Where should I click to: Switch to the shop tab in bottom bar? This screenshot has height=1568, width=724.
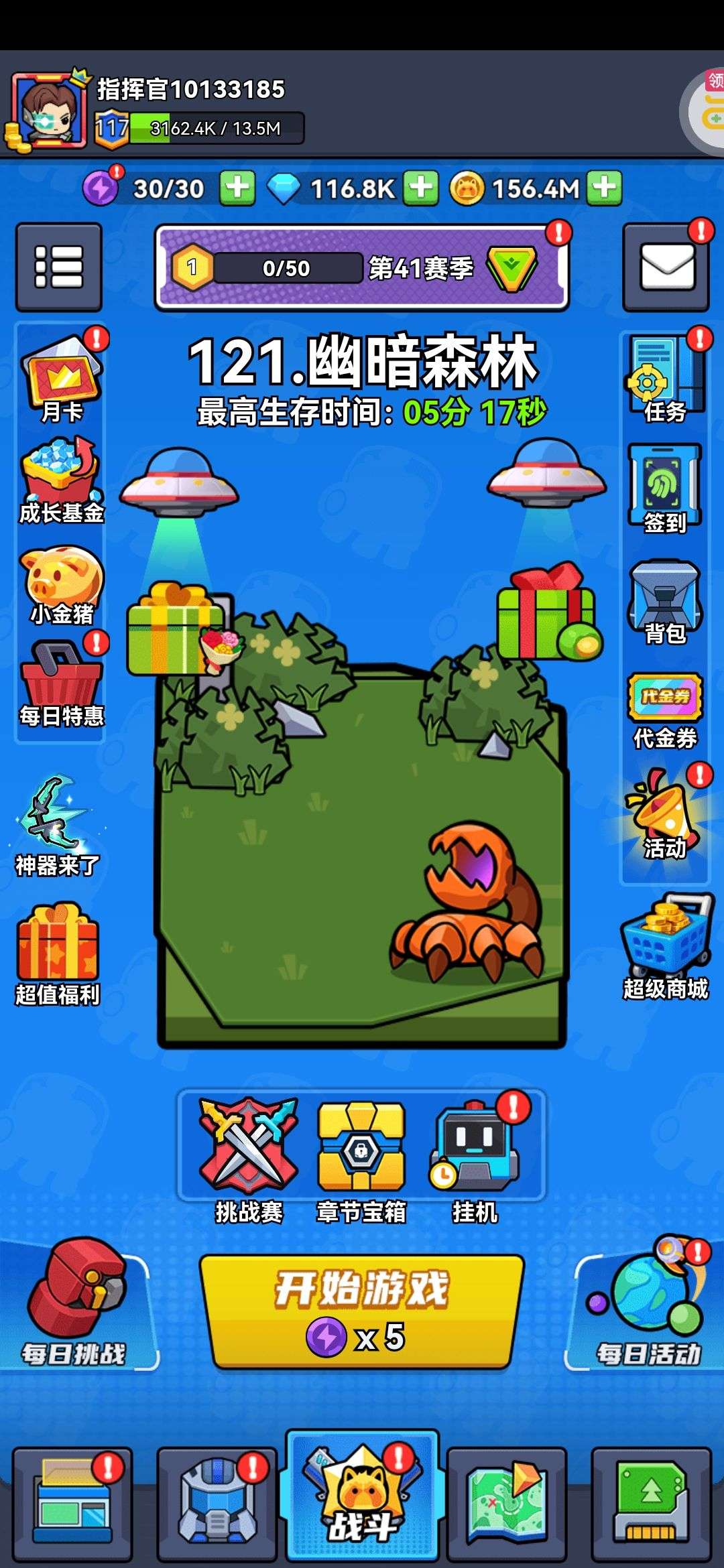(x=72, y=1504)
